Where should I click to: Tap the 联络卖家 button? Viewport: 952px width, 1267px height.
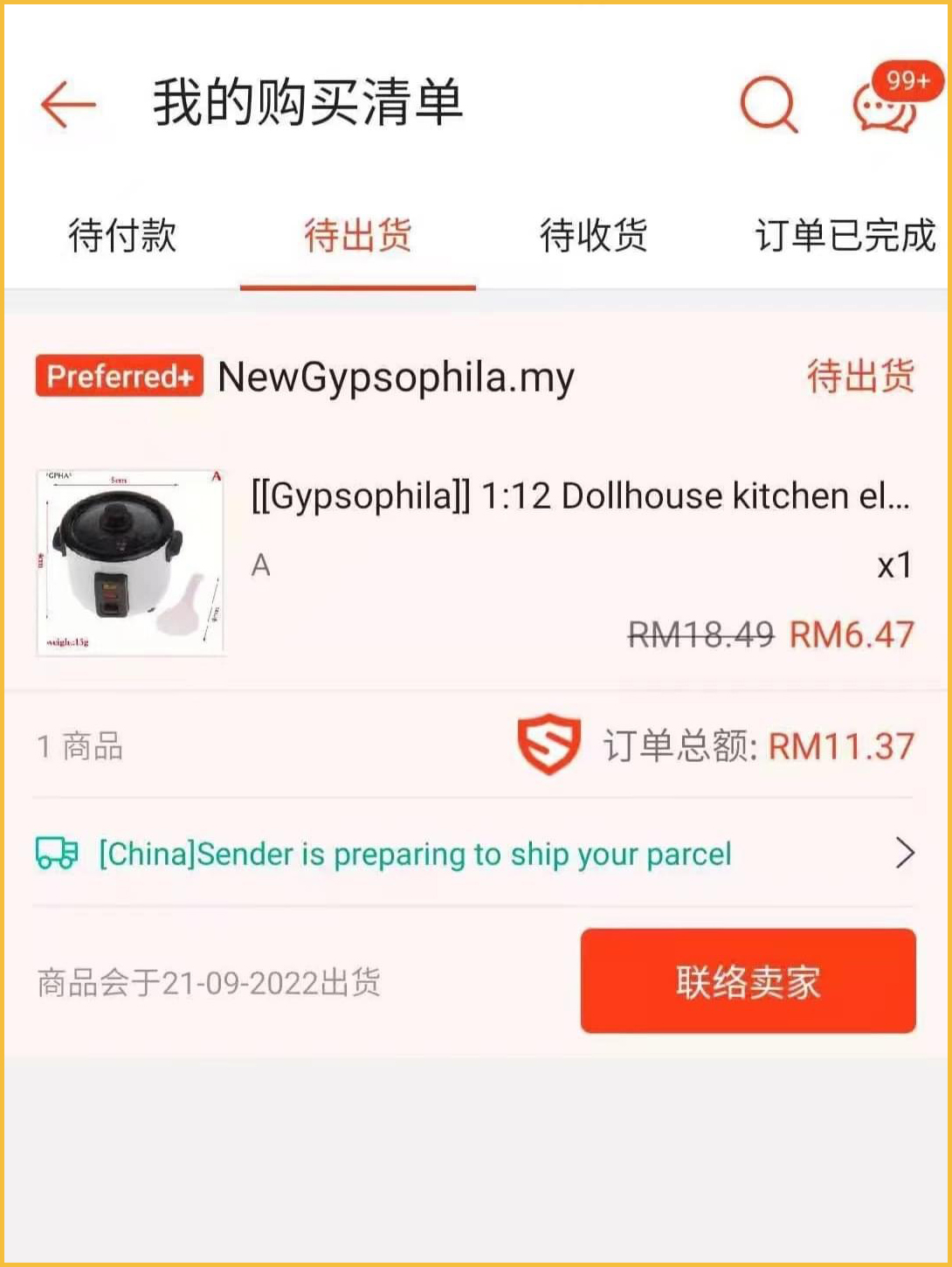[748, 981]
